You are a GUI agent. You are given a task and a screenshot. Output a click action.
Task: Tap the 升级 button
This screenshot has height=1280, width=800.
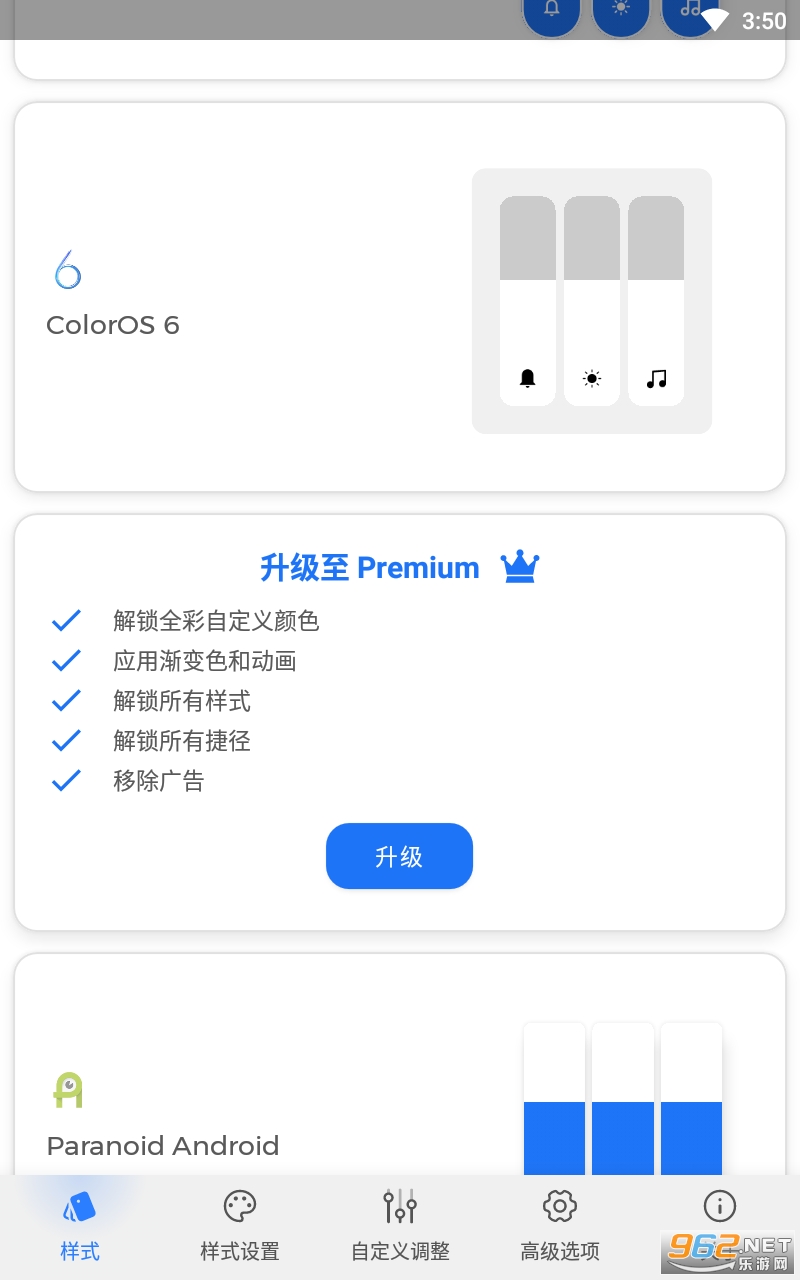point(399,856)
